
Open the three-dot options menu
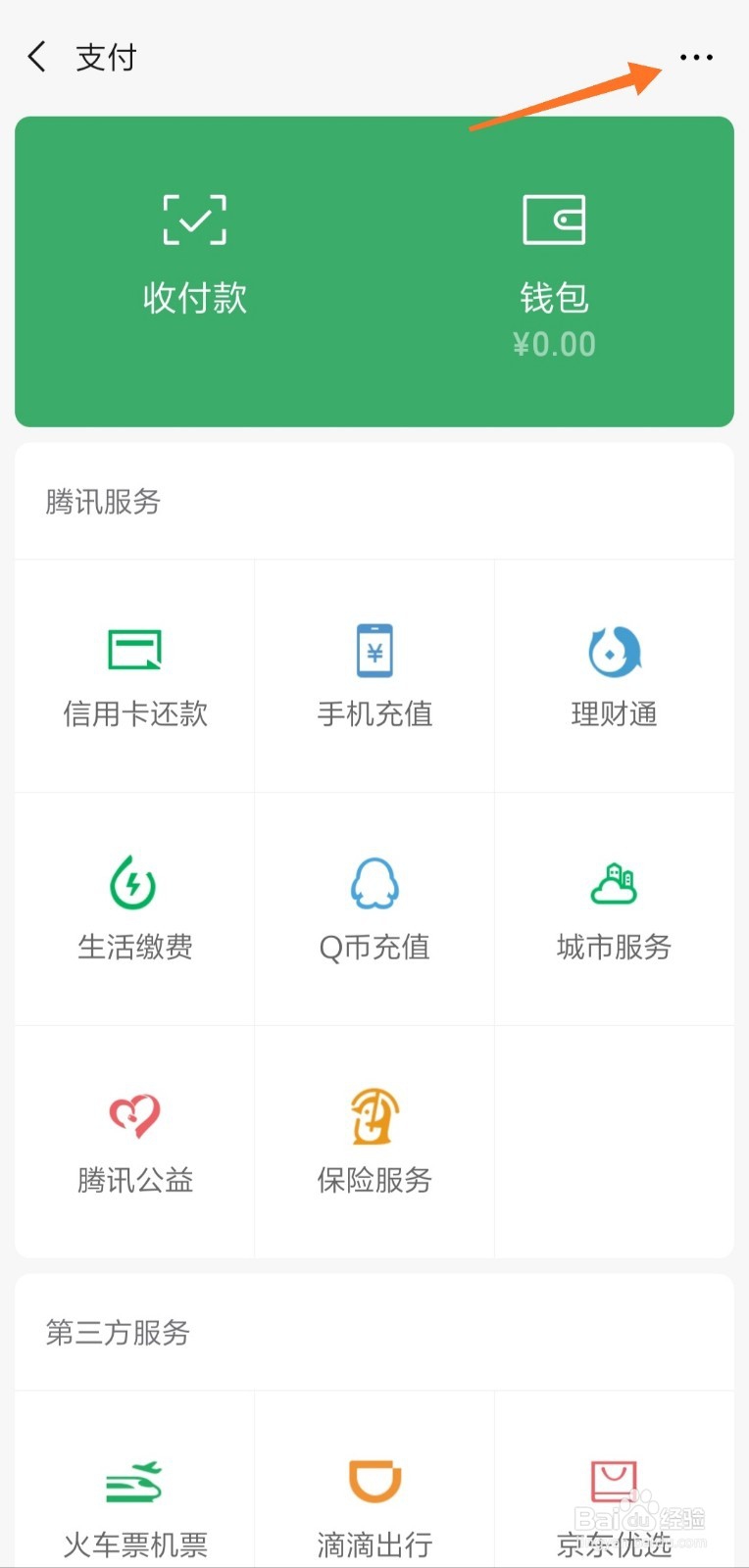pyautogui.click(x=695, y=57)
